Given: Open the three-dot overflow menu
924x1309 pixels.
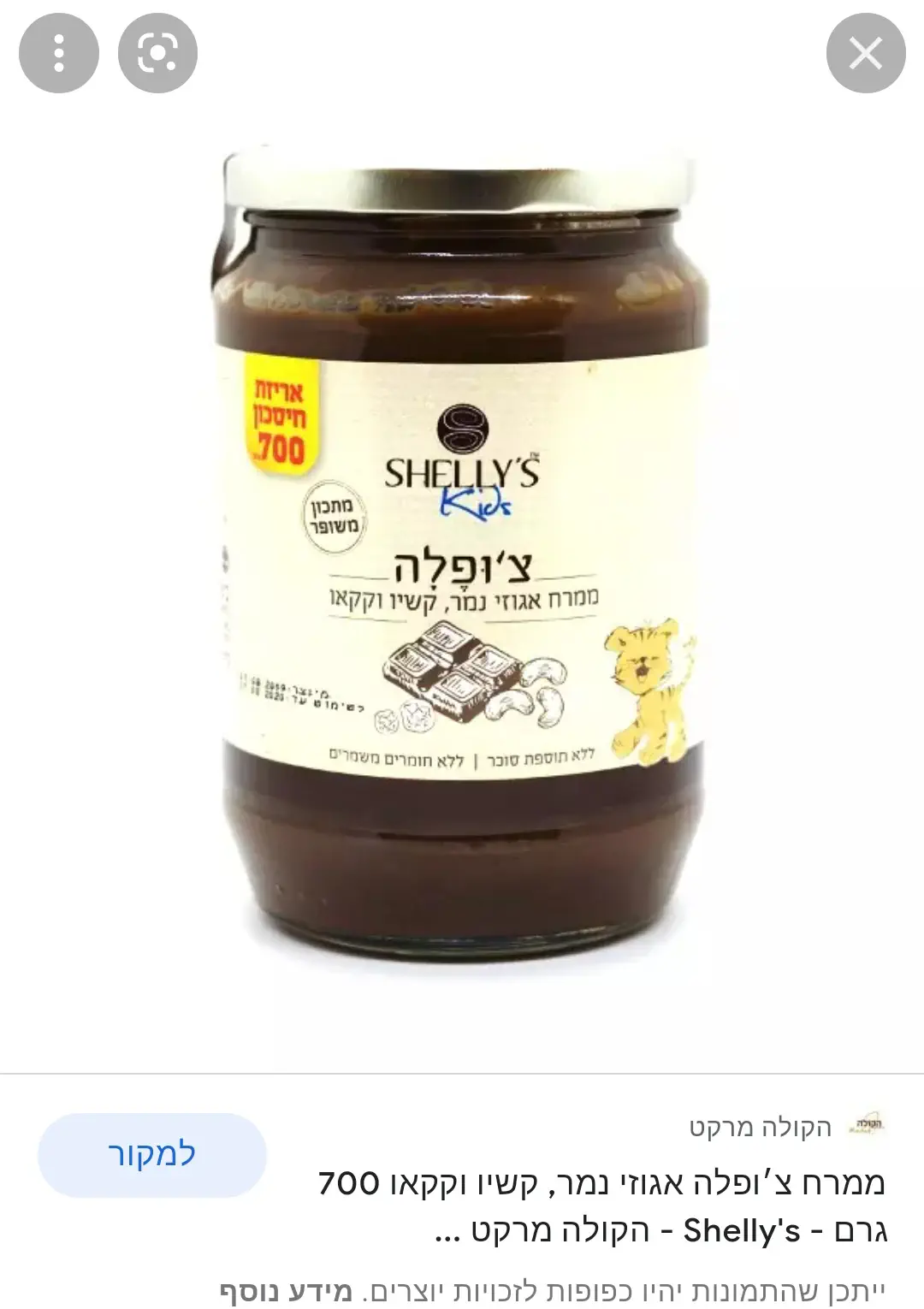Looking at the screenshot, I should pyautogui.click(x=58, y=54).
